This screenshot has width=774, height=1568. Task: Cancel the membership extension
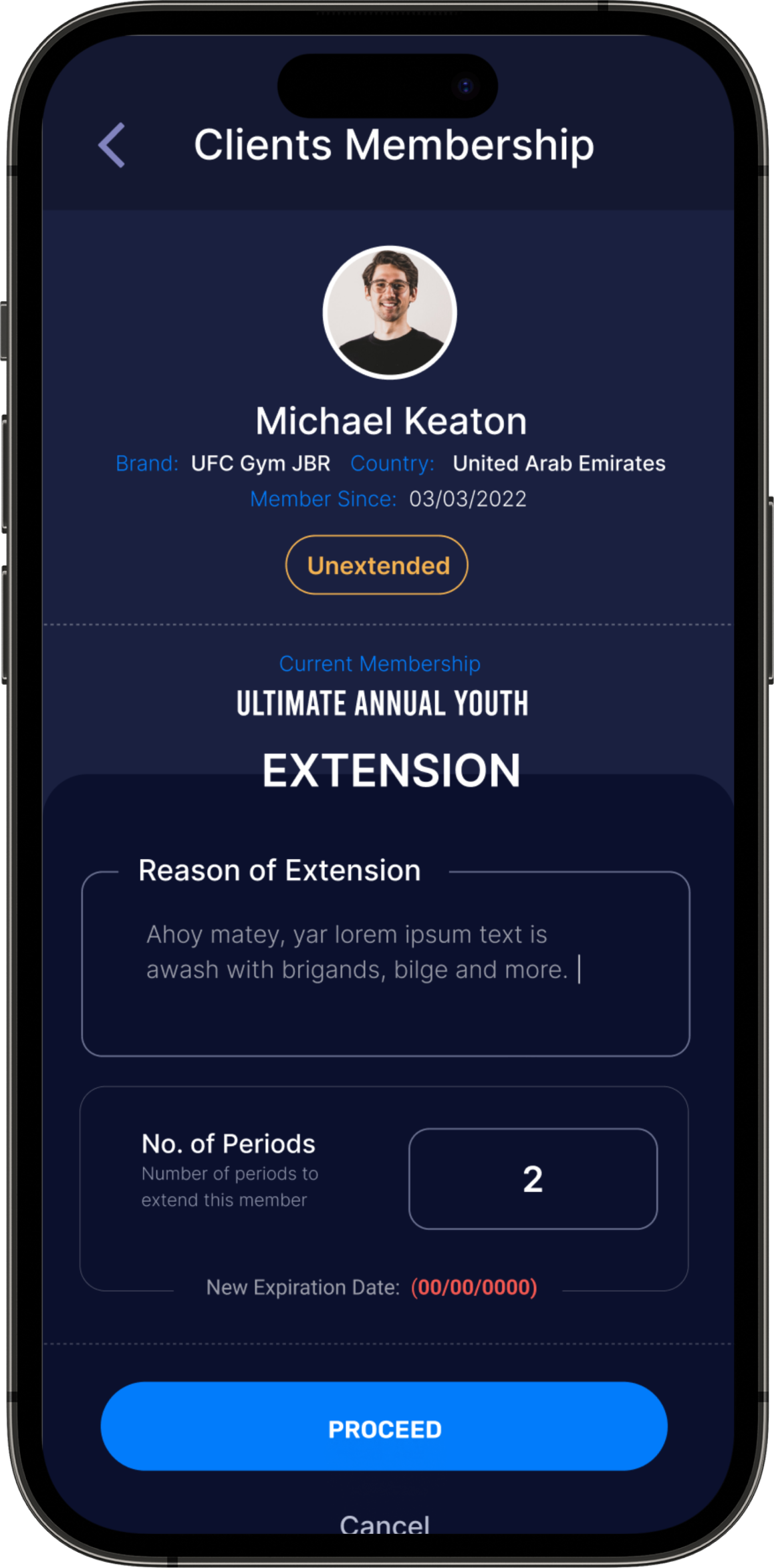pyautogui.click(x=384, y=1524)
